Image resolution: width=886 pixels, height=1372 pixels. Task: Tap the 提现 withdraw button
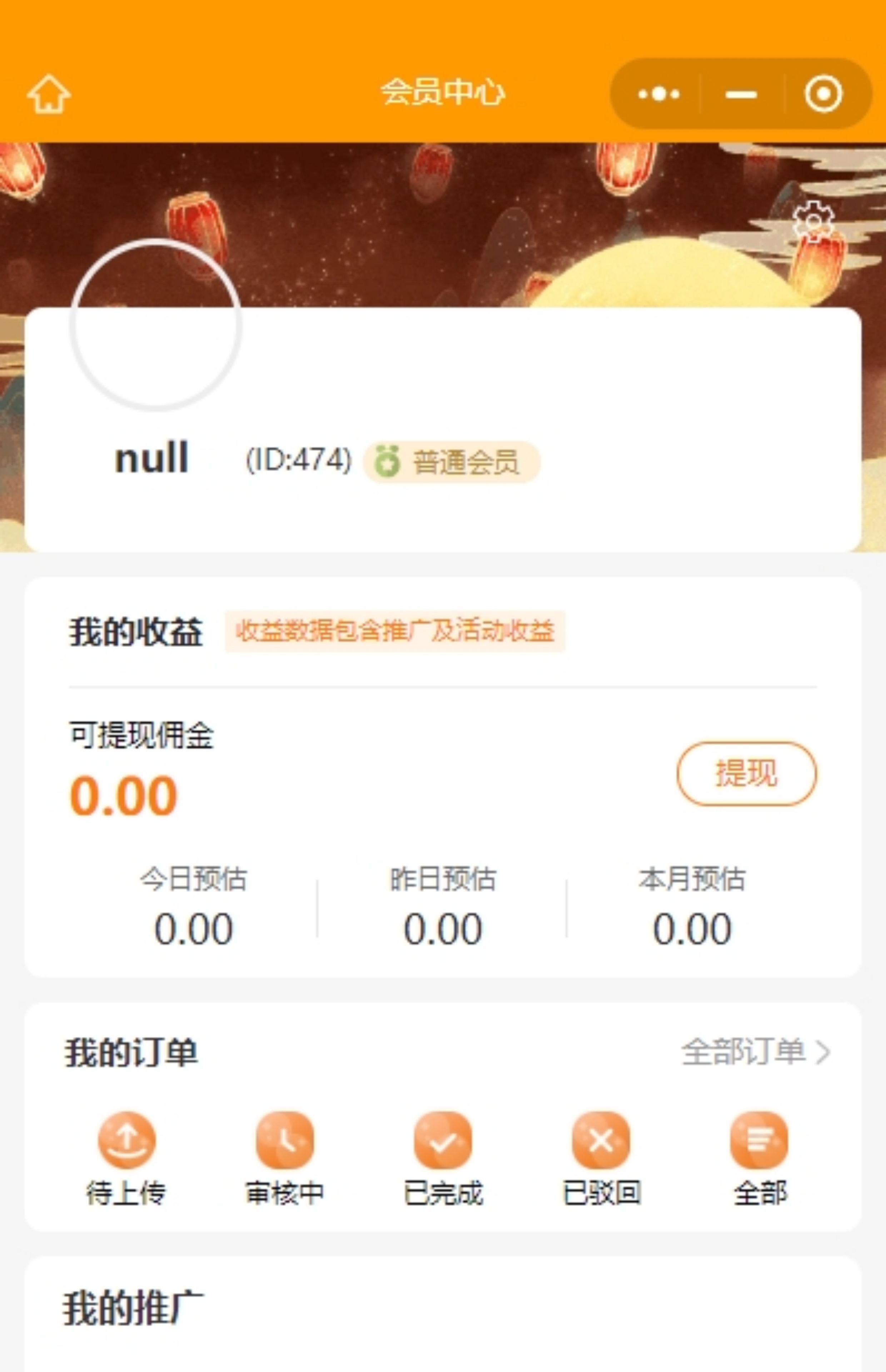tap(746, 773)
